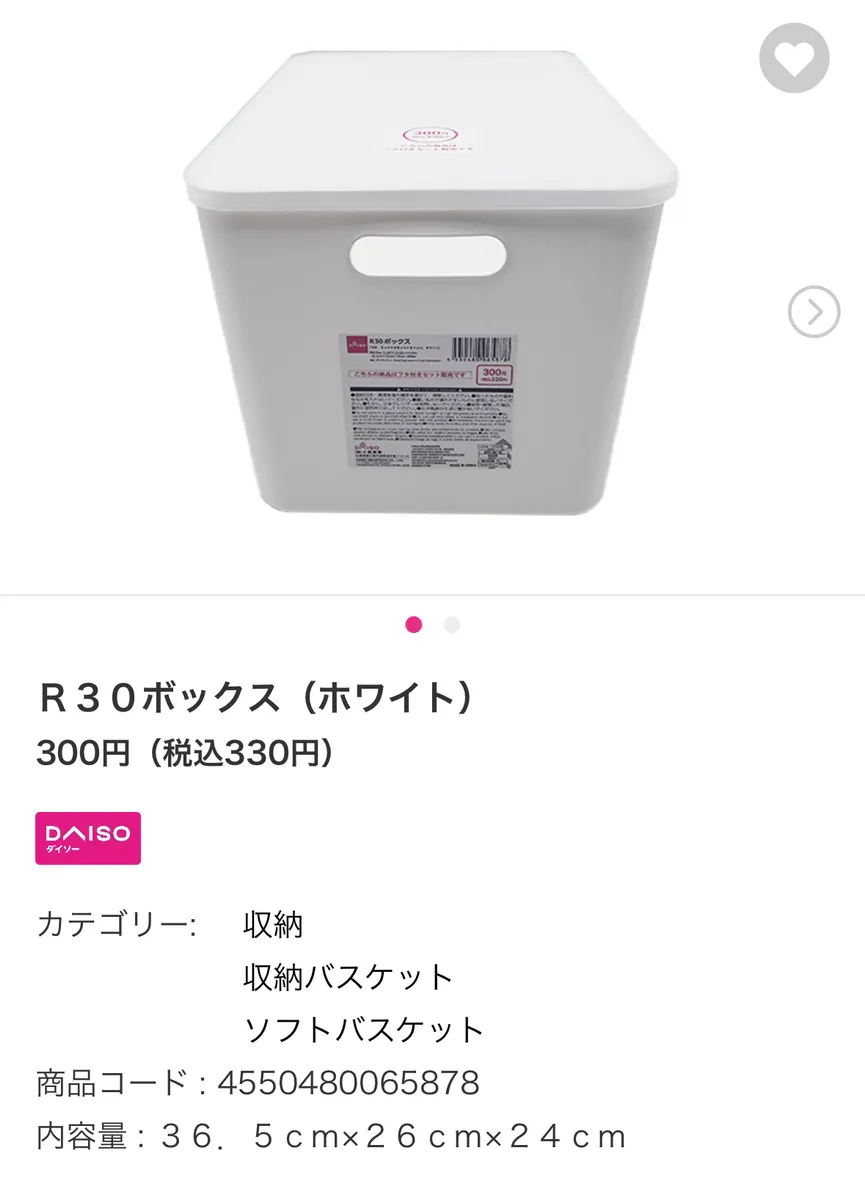Jump to the second image indicator dot

[x=452, y=625]
